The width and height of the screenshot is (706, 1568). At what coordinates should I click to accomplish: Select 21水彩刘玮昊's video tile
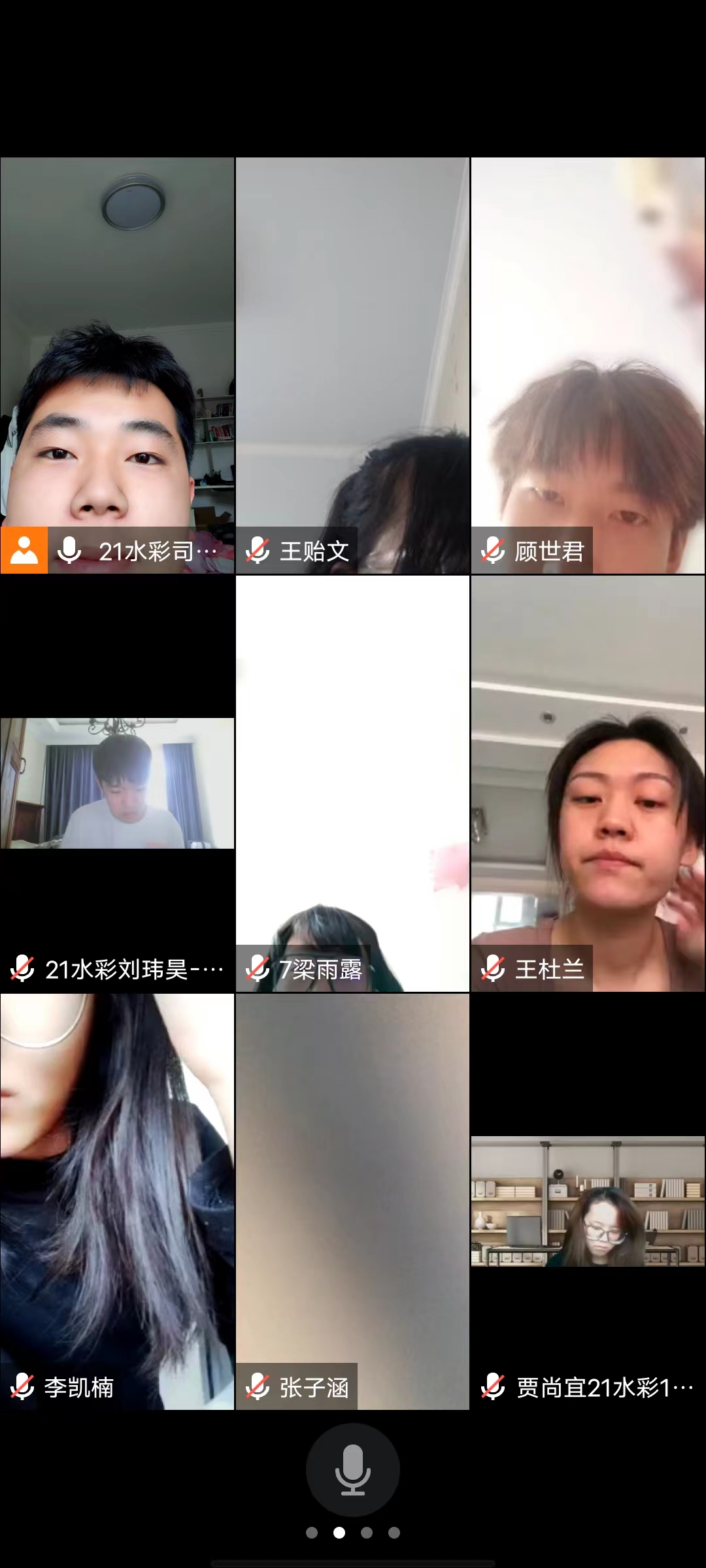point(117,784)
